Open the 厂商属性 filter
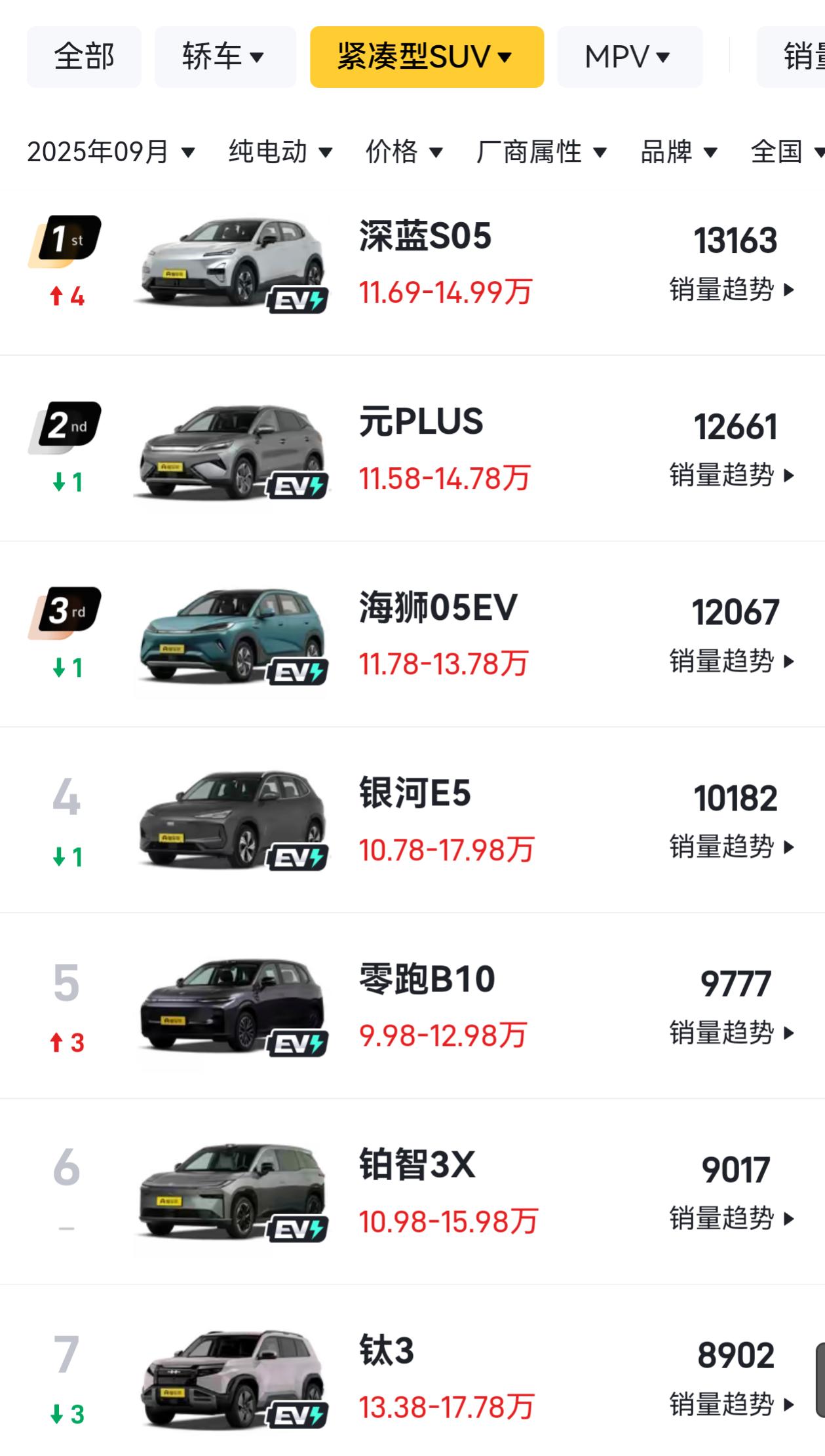This screenshot has width=825, height=1456. pyautogui.click(x=541, y=152)
